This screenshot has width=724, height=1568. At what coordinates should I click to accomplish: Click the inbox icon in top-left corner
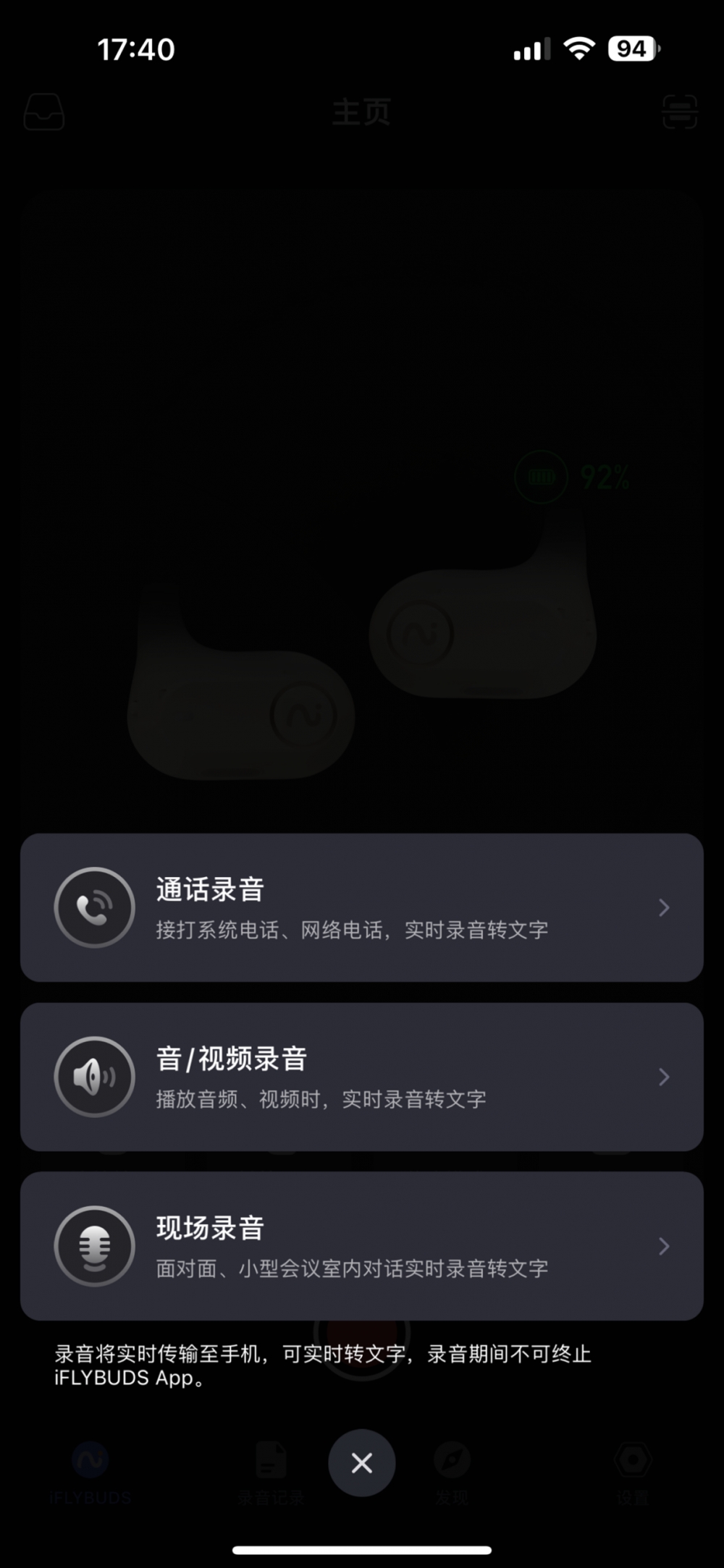(44, 113)
